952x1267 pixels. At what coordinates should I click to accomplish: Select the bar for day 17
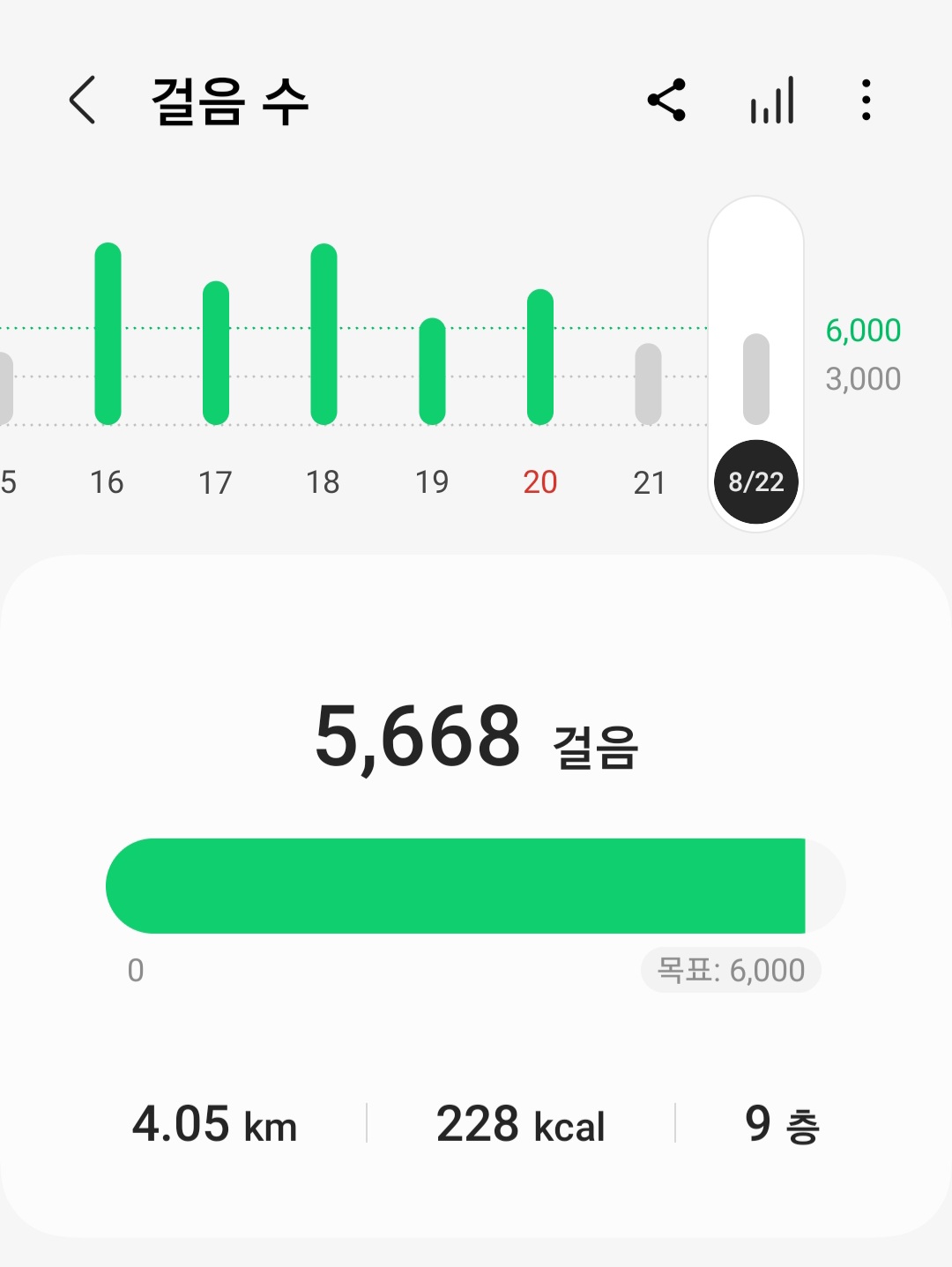coord(216,353)
